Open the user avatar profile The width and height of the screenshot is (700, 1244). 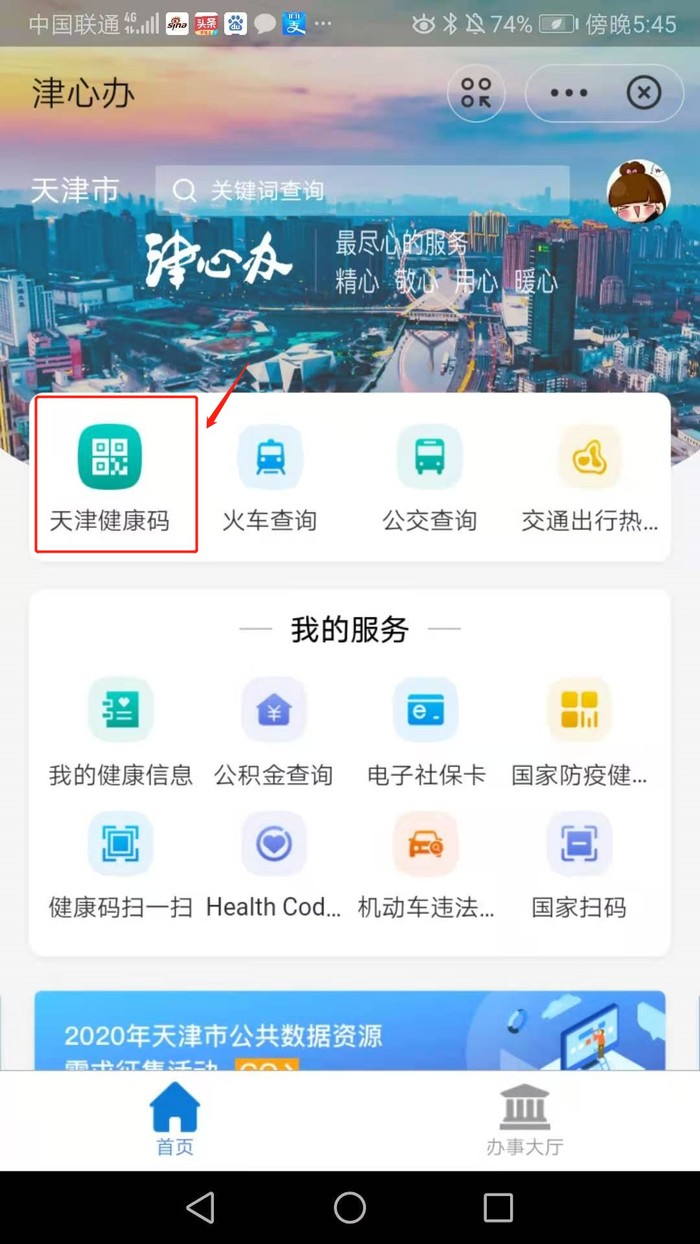pos(638,191)
